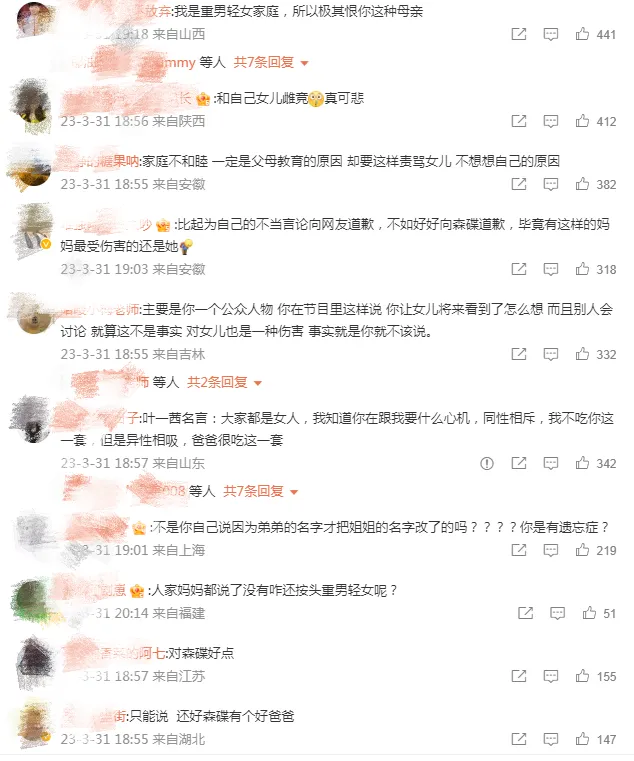Reply to the comment starting 家庭不和睦

[x=550, y=185]
